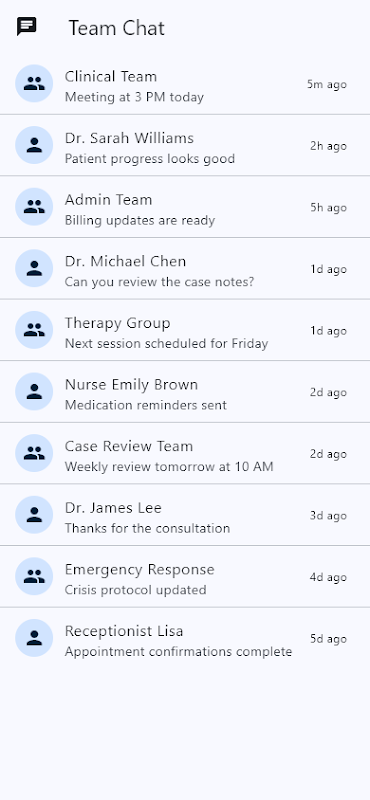Open Dr. Michael Chen's message thread

click(x=185, y=269)
